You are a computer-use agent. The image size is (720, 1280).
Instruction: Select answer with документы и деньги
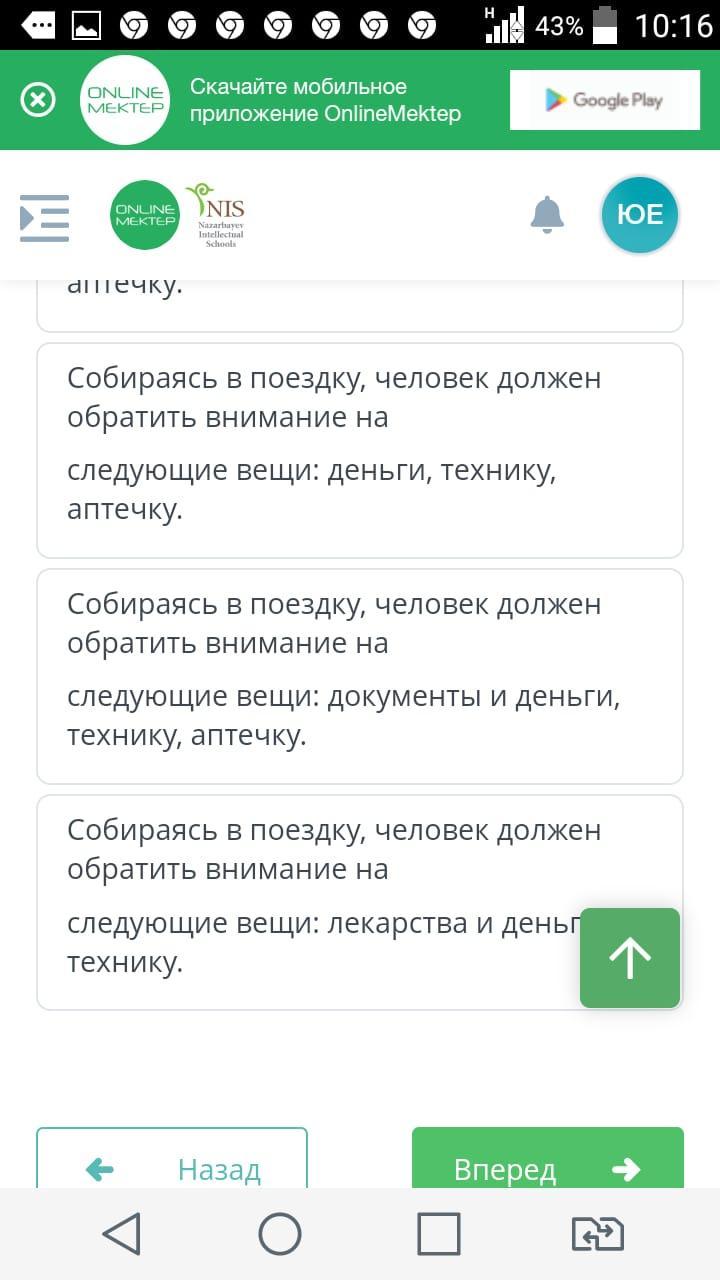point(360,676)
